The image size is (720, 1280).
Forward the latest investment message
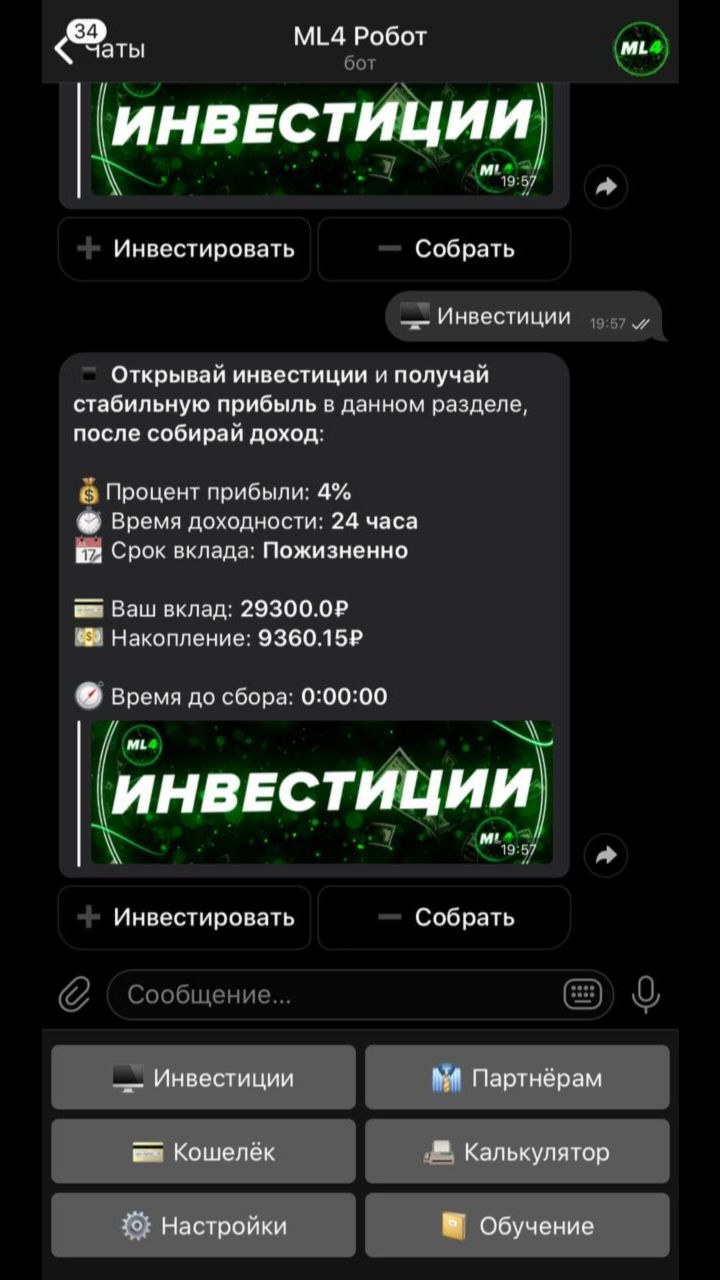(x=606, y=855)
